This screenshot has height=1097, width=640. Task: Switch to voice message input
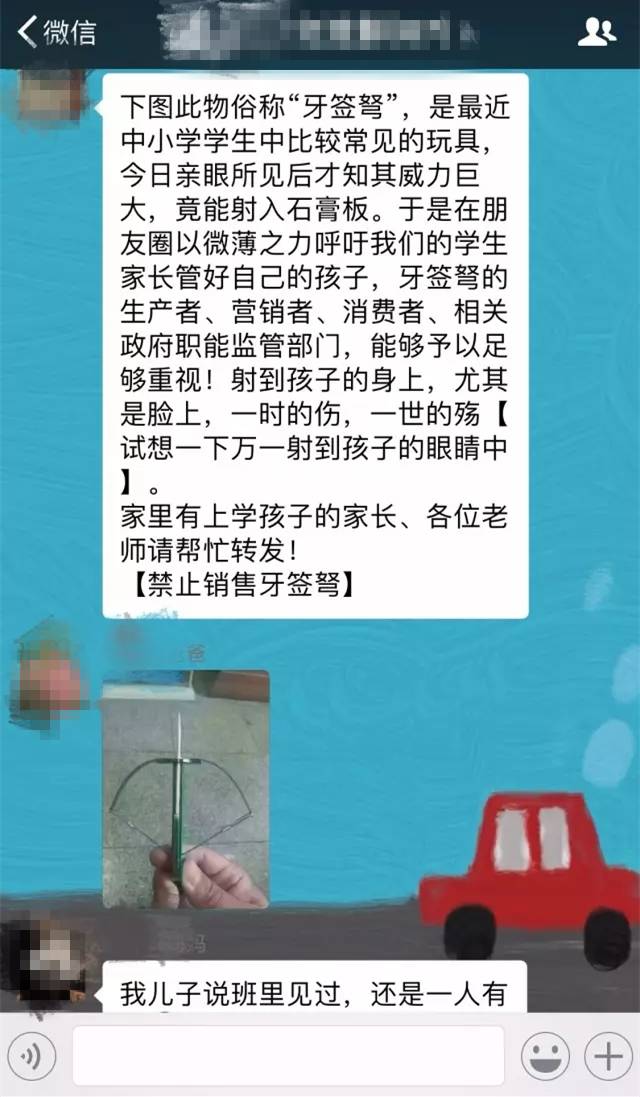32,1056
